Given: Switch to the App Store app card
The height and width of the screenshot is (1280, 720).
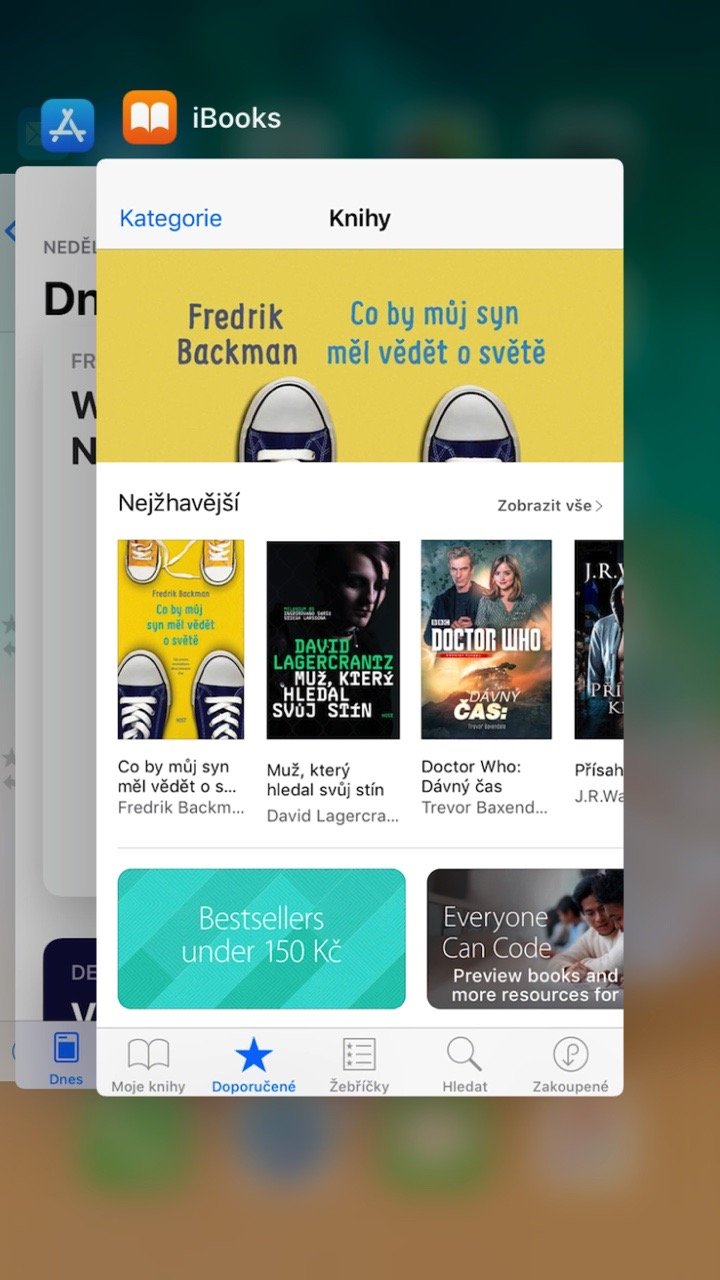Looking at the screenshot, I should 55,600.
